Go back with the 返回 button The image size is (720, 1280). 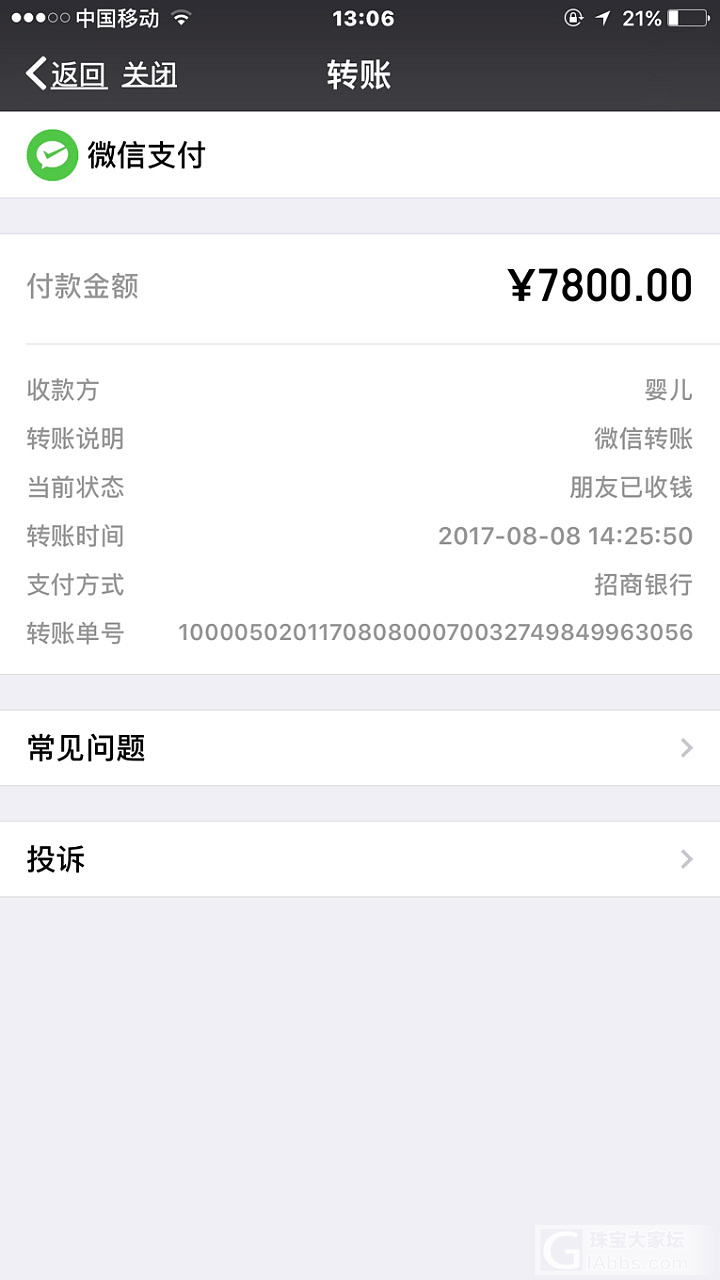click(67, 75)
